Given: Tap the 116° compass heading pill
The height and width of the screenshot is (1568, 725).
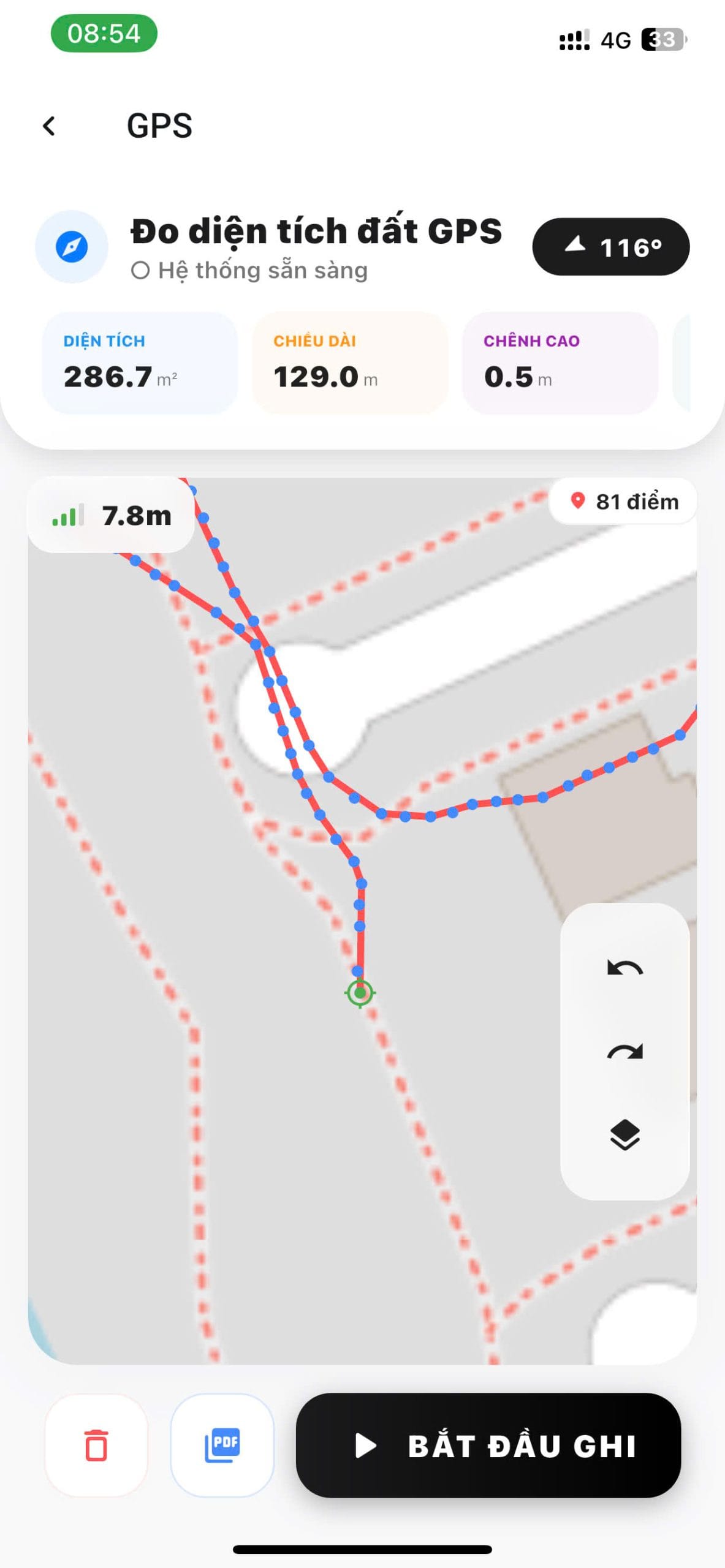Looking at the screenshot, I should (610, 247).
